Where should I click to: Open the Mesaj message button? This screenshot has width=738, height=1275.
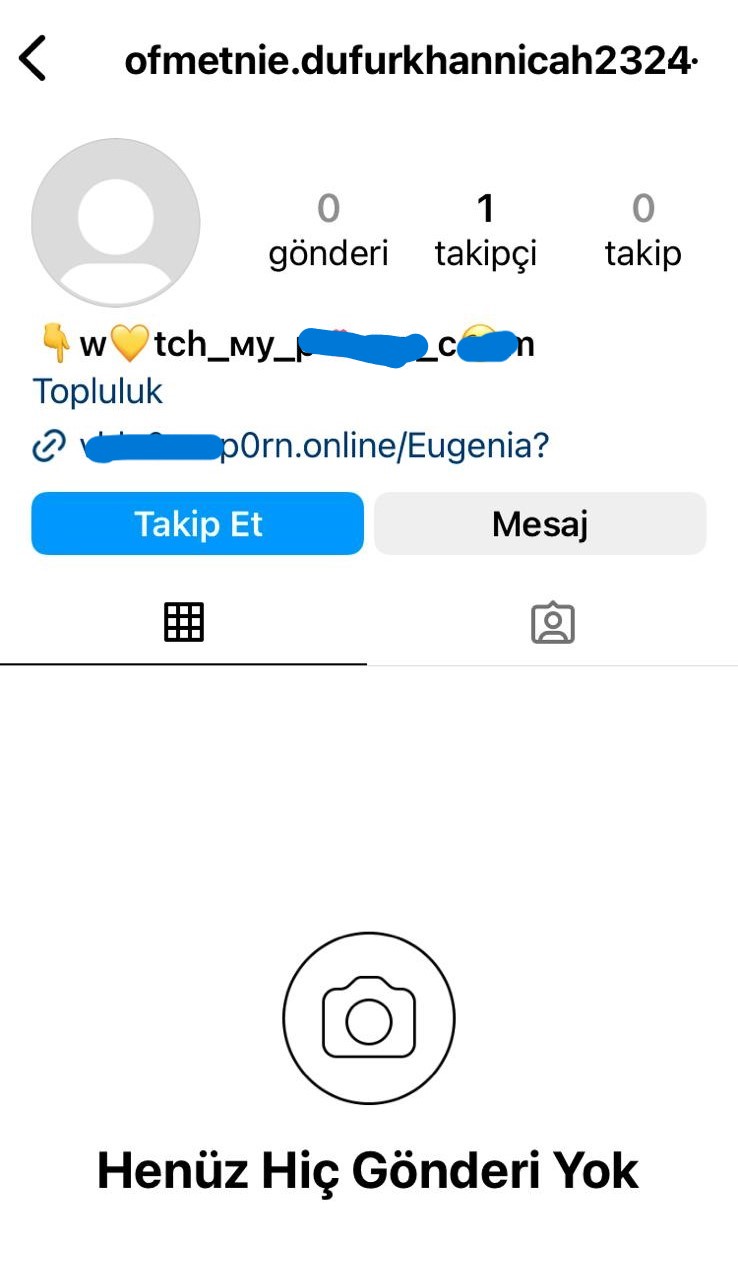pos(540,523)
